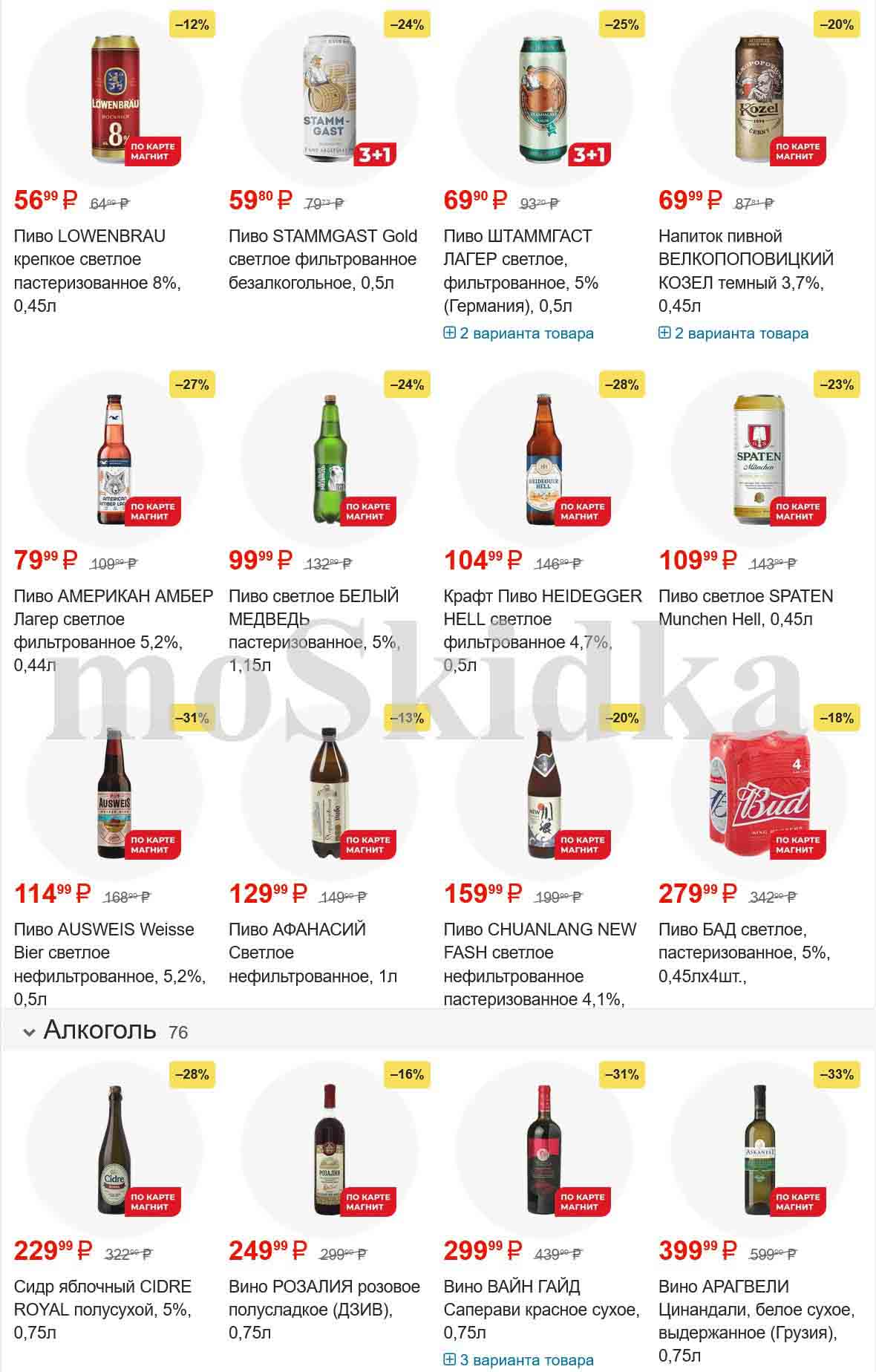Image resolution: width=876 pixels, height=1372 pixels.
Task: Open the БАД 4-pack beer product
Action: [744, 952]
